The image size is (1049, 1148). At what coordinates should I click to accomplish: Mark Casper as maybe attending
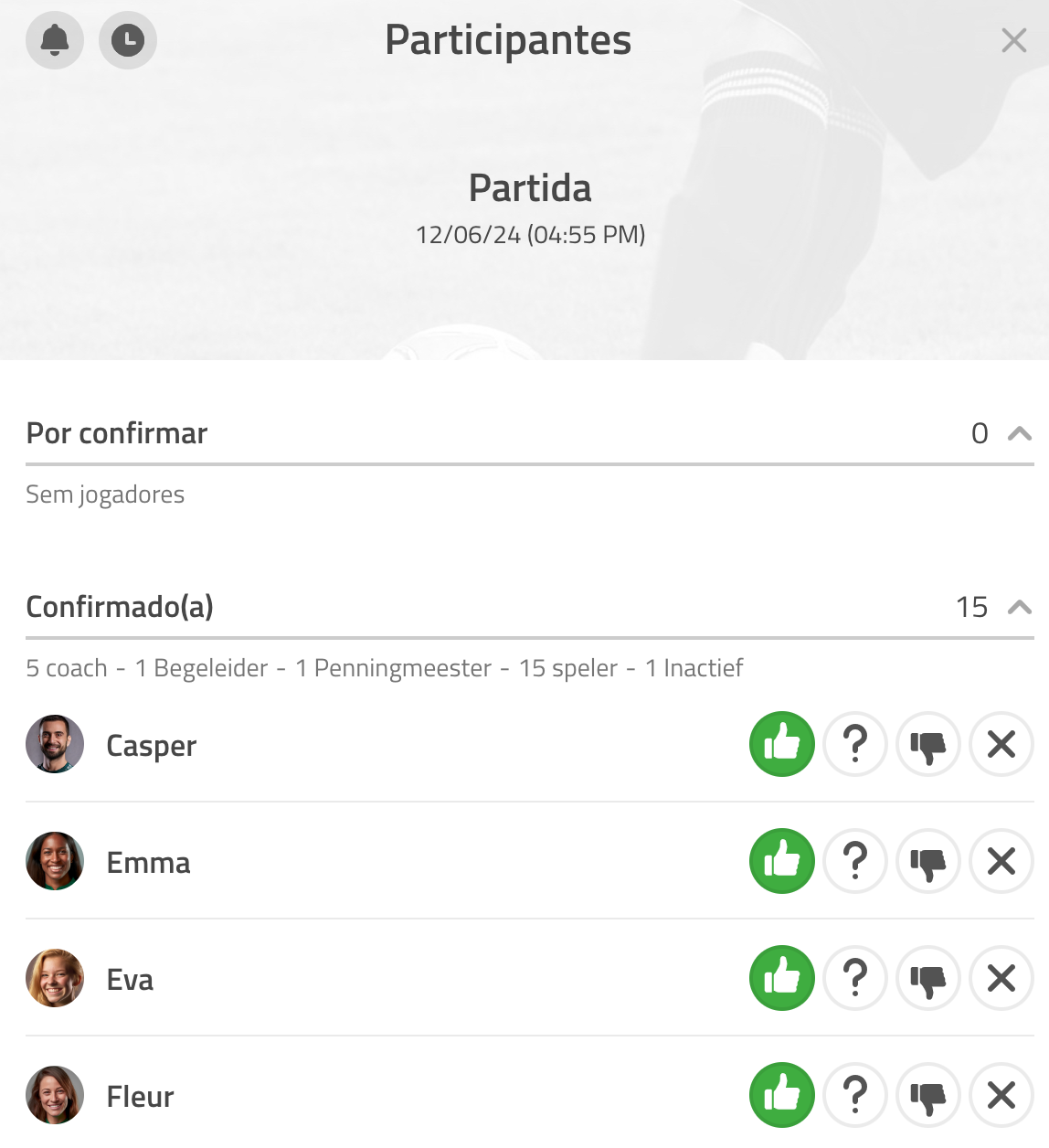coord(855,744)
